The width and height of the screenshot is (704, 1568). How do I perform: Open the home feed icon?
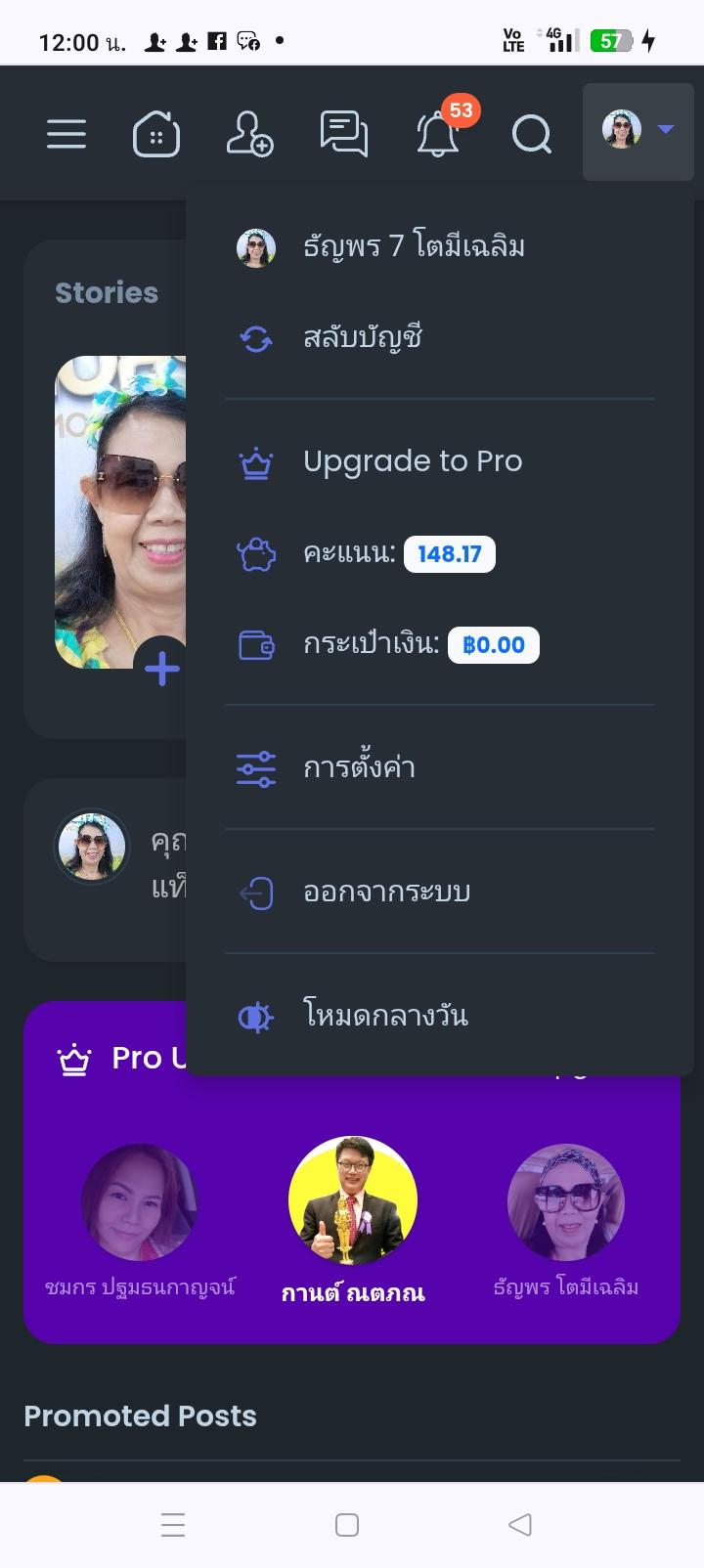[x=156, y=134]
